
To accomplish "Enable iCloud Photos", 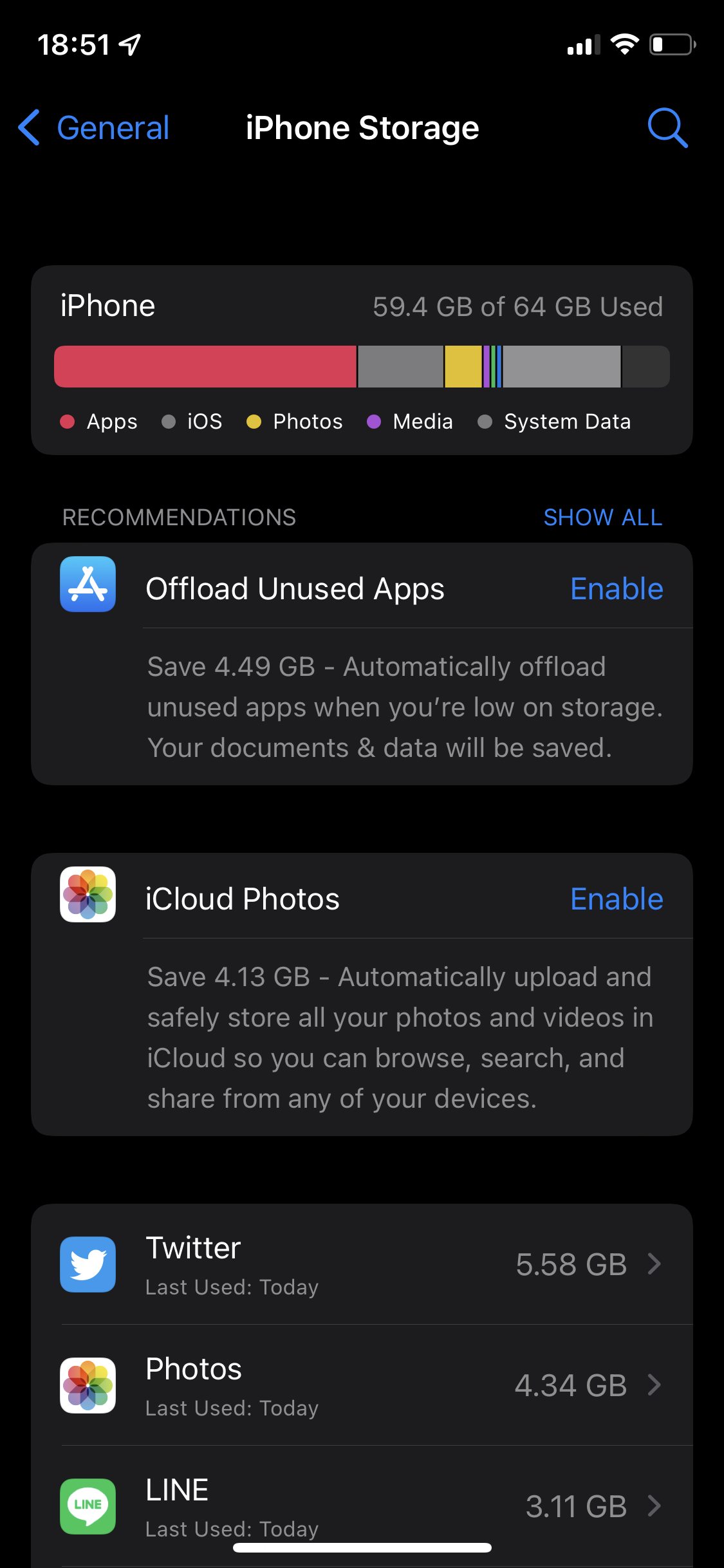I will coord(616,899).
